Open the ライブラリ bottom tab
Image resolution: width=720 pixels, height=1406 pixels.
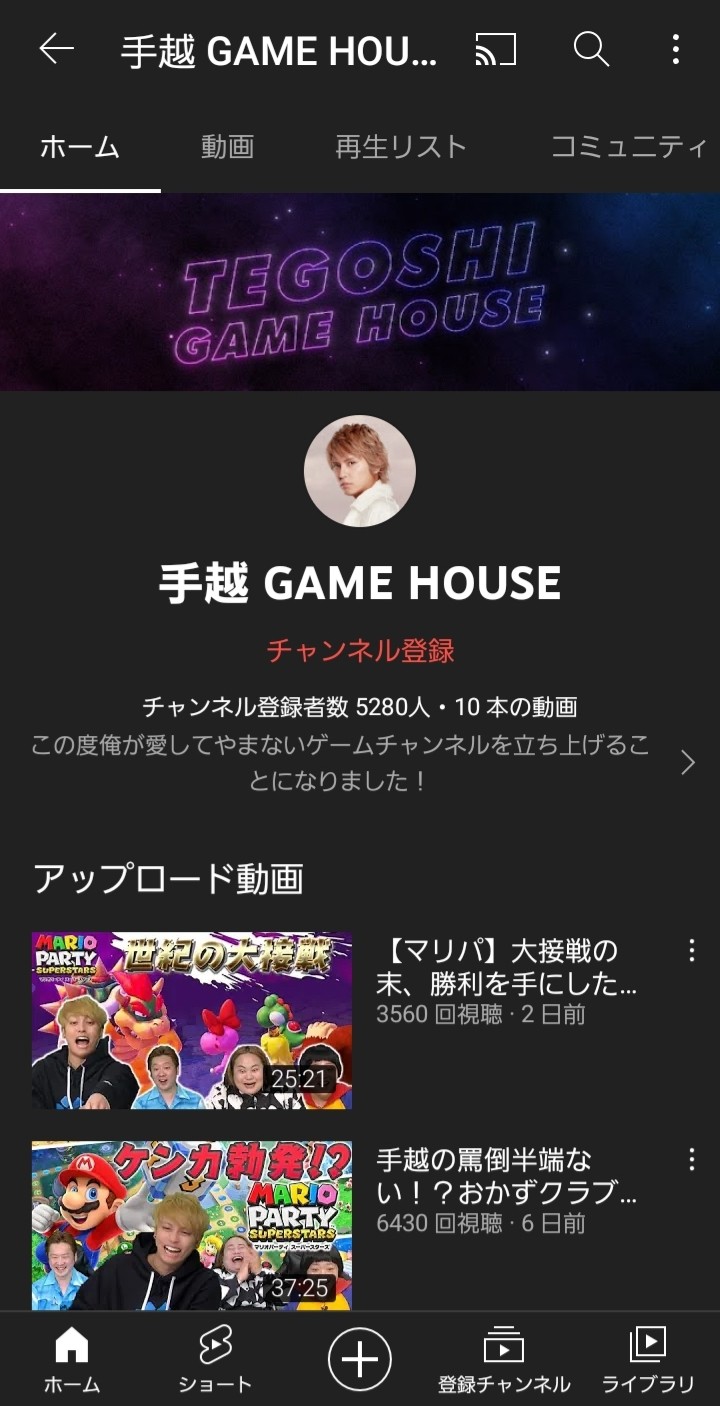point(648,1359)
